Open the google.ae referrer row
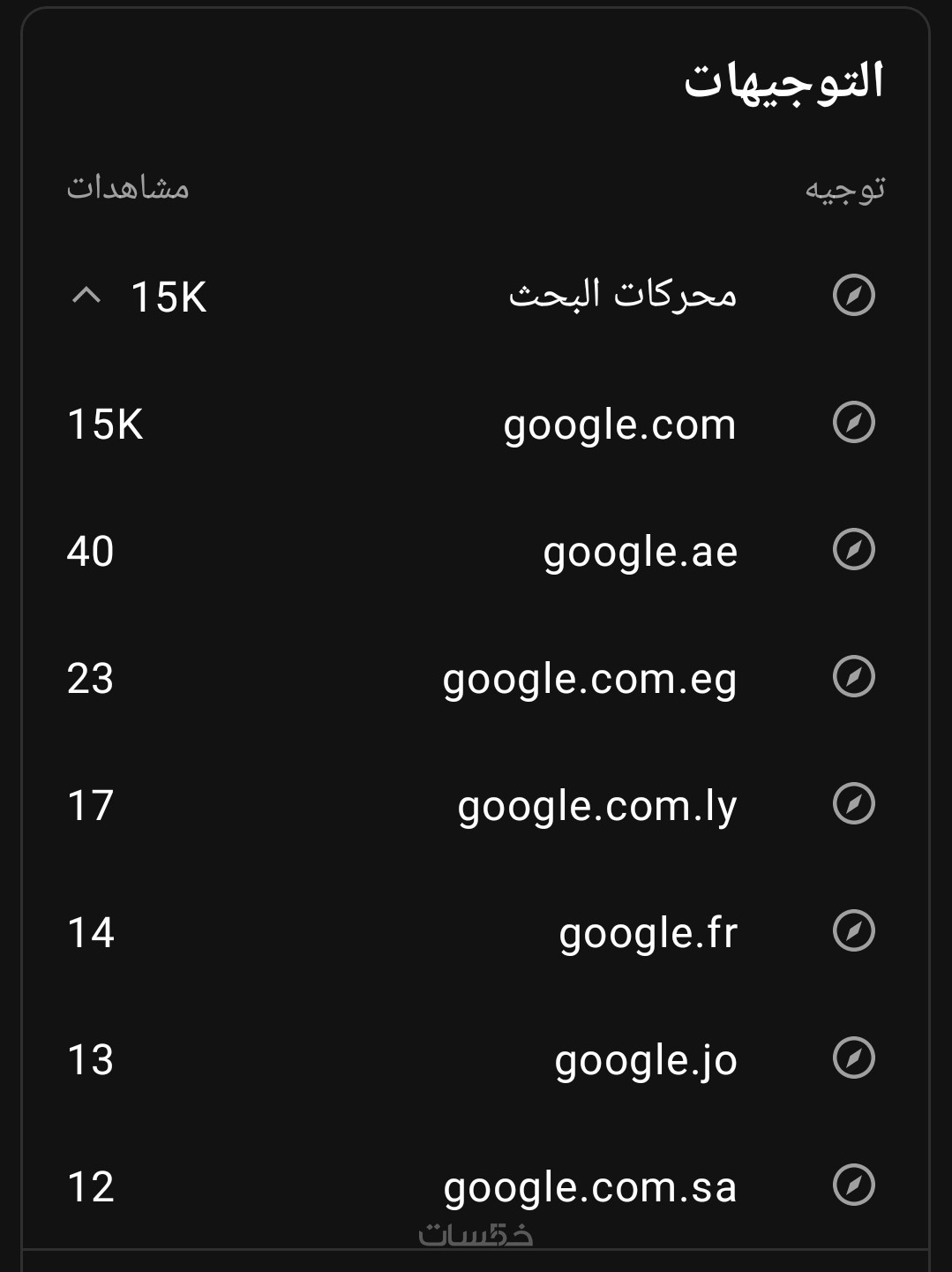 click(x=640, y=552)
